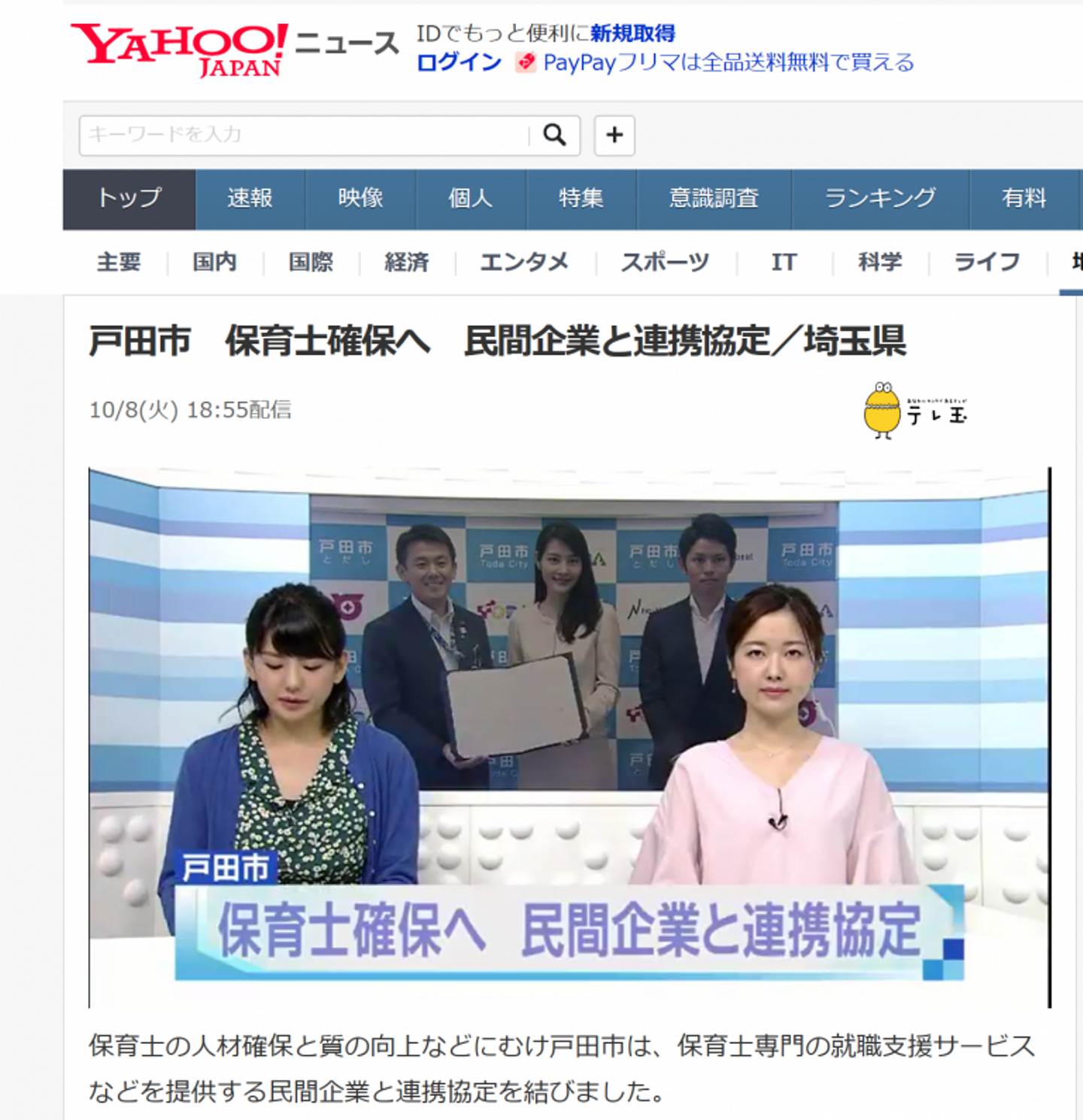1083x1120 pixels.
Task: Select the スポーツ news category
Action: [x=665, y=262]
